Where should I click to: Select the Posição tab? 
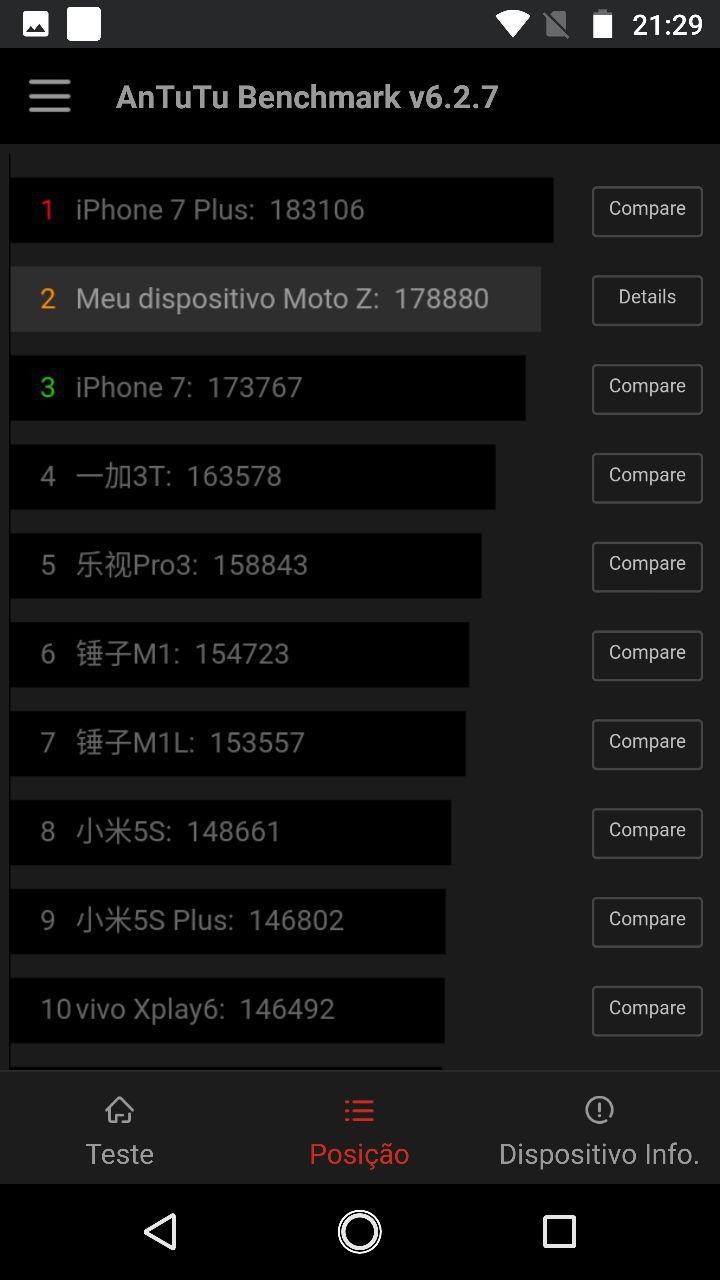(x=359, y=1131)
